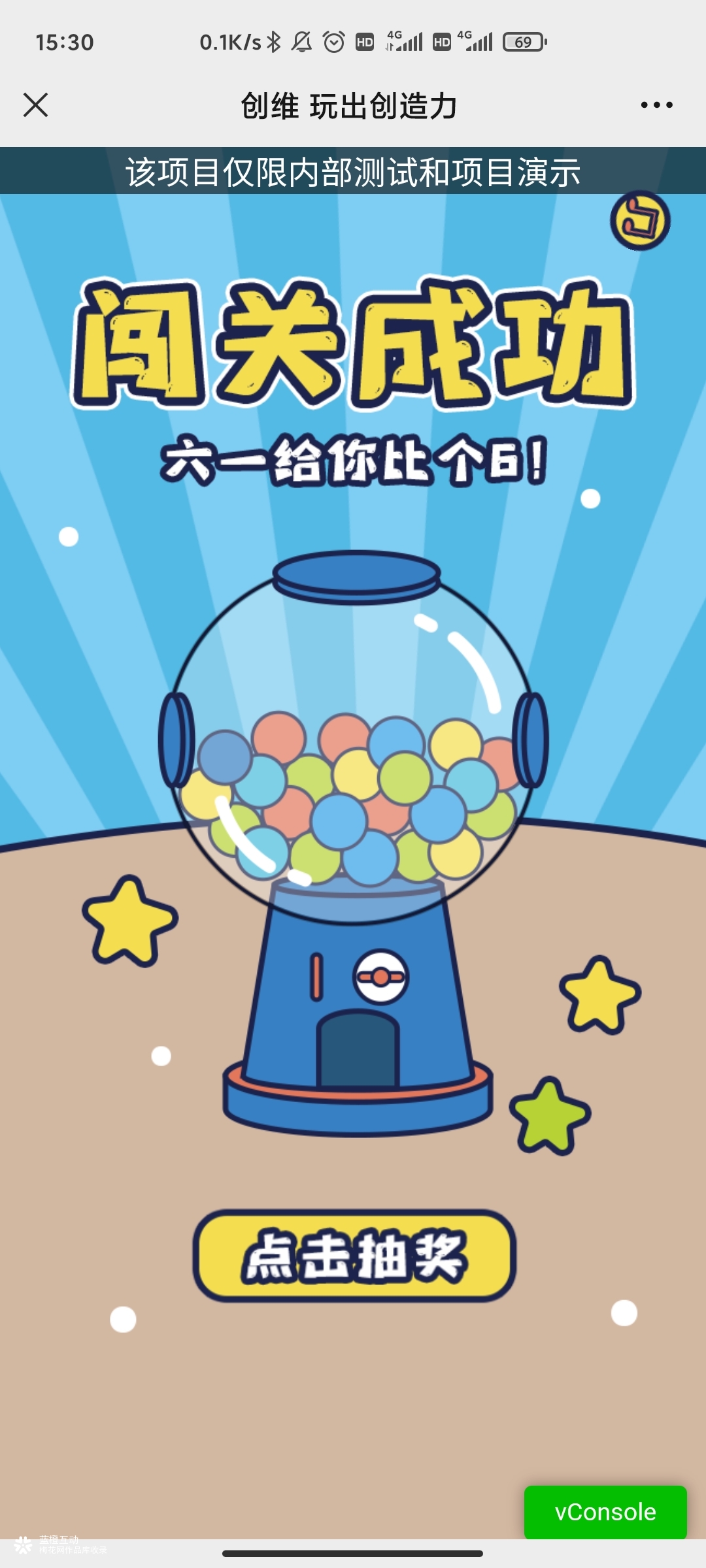Toggle the background music icon
The width and height of the screenshot is (706, 1568).
[640, 221]
